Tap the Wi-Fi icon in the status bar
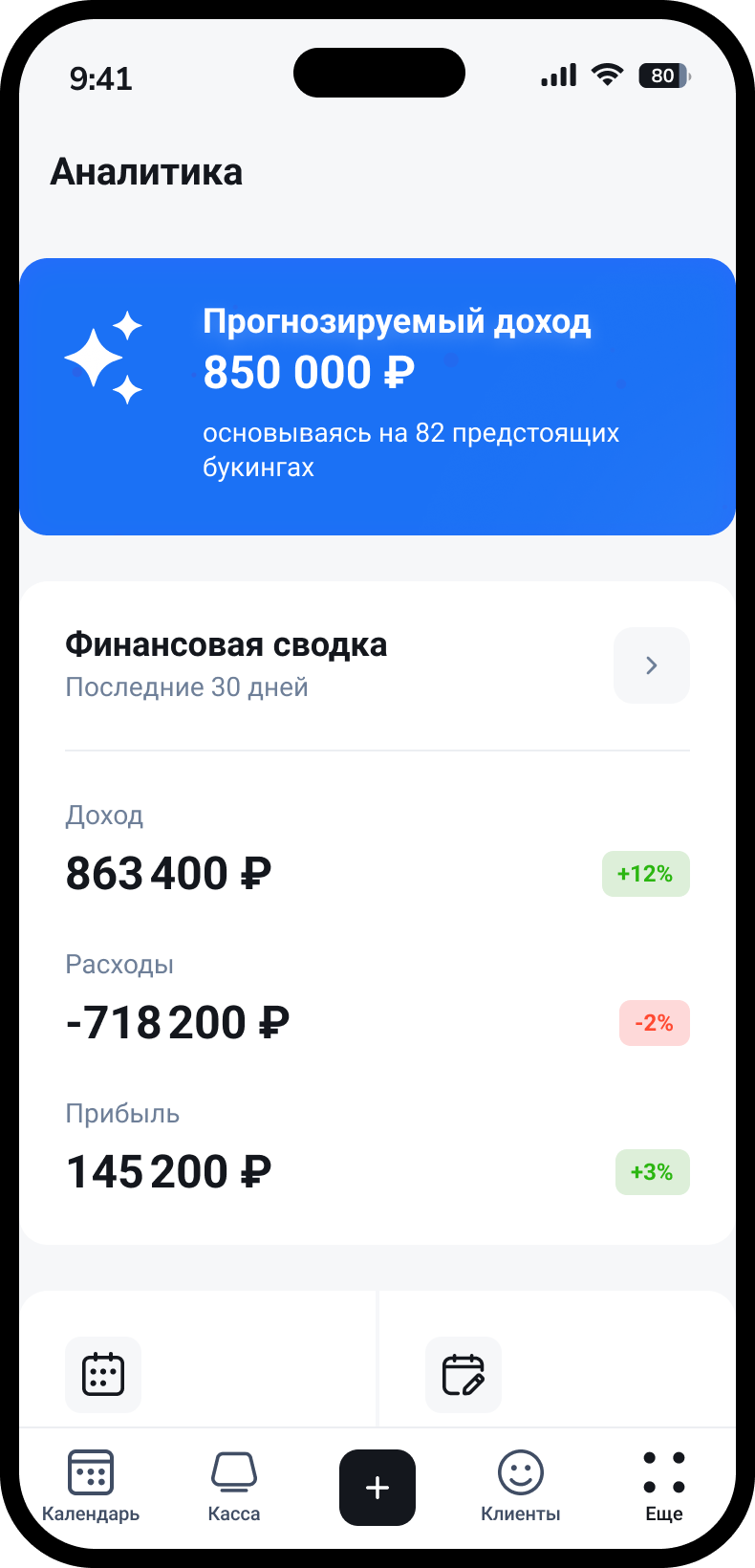 (x=606, y=73)
